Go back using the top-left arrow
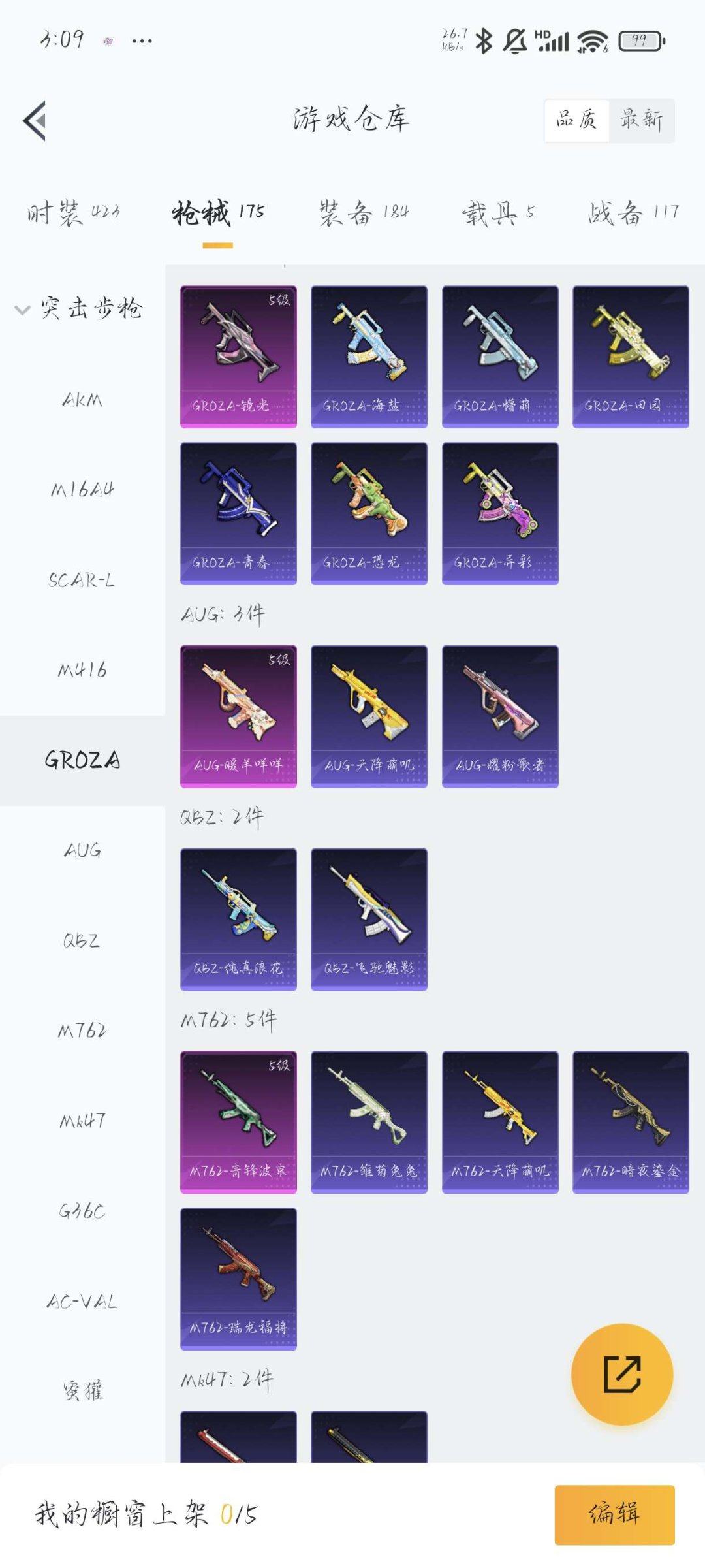The image size is (705, 1568). [x=35, y=121]
